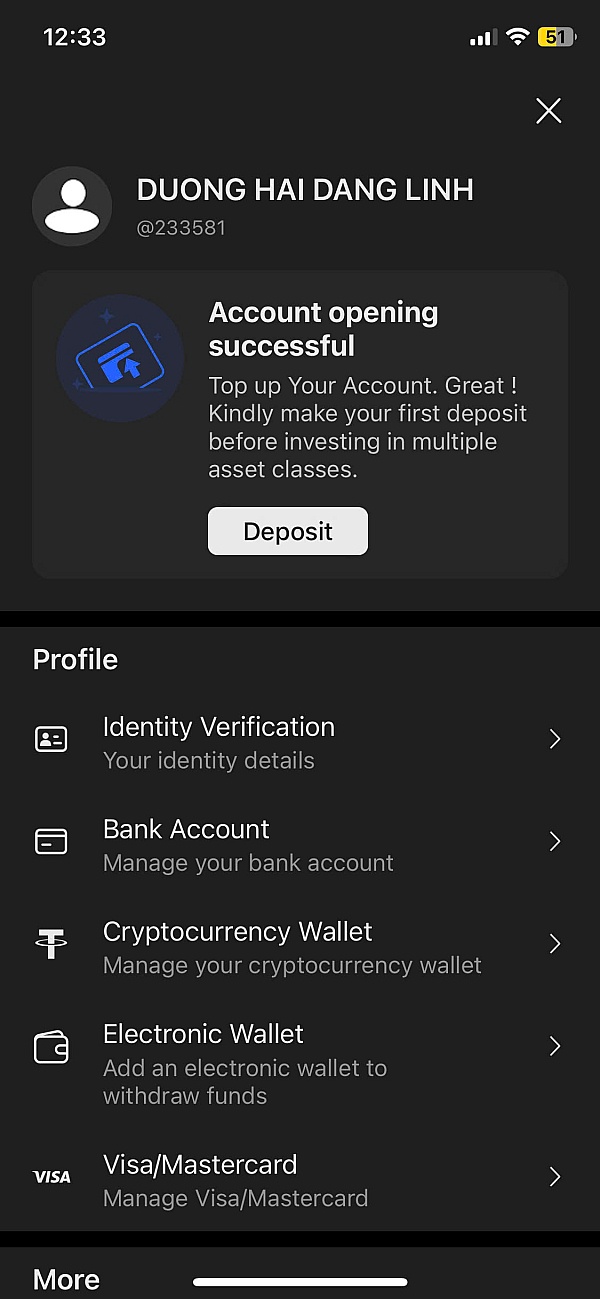Open Identity Verification details

(x=300, y=742)
